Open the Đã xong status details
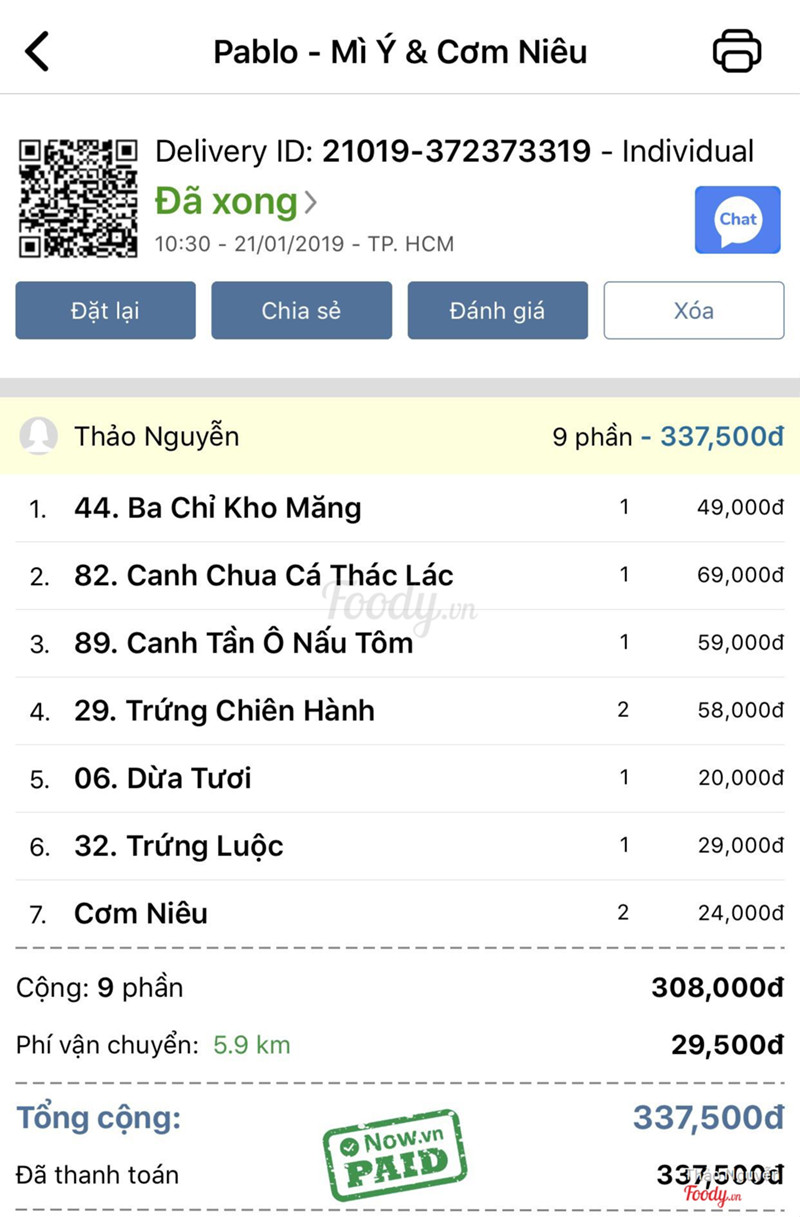This screenshot has width=800, height=1217. [x=235, y=202]
